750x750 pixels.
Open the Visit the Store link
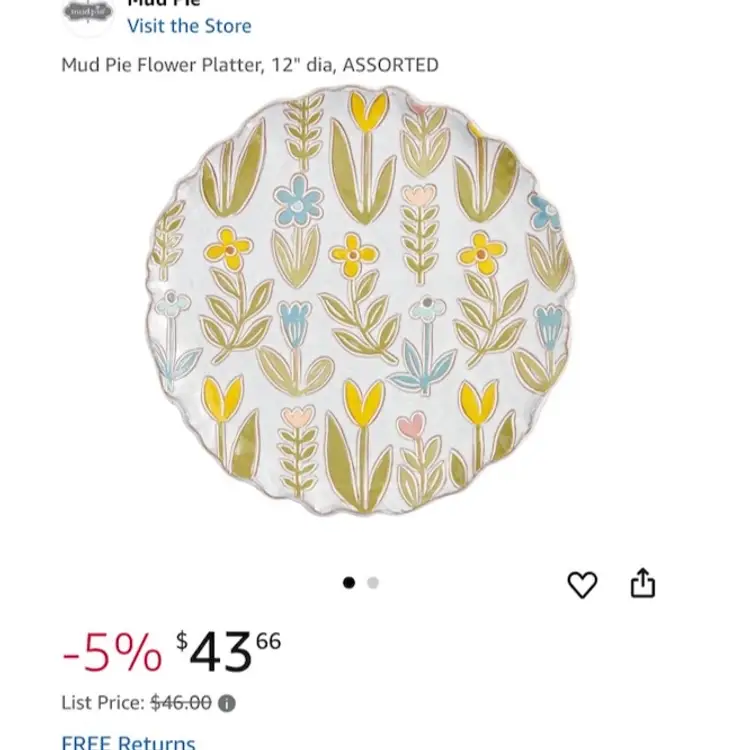[189, 26]
